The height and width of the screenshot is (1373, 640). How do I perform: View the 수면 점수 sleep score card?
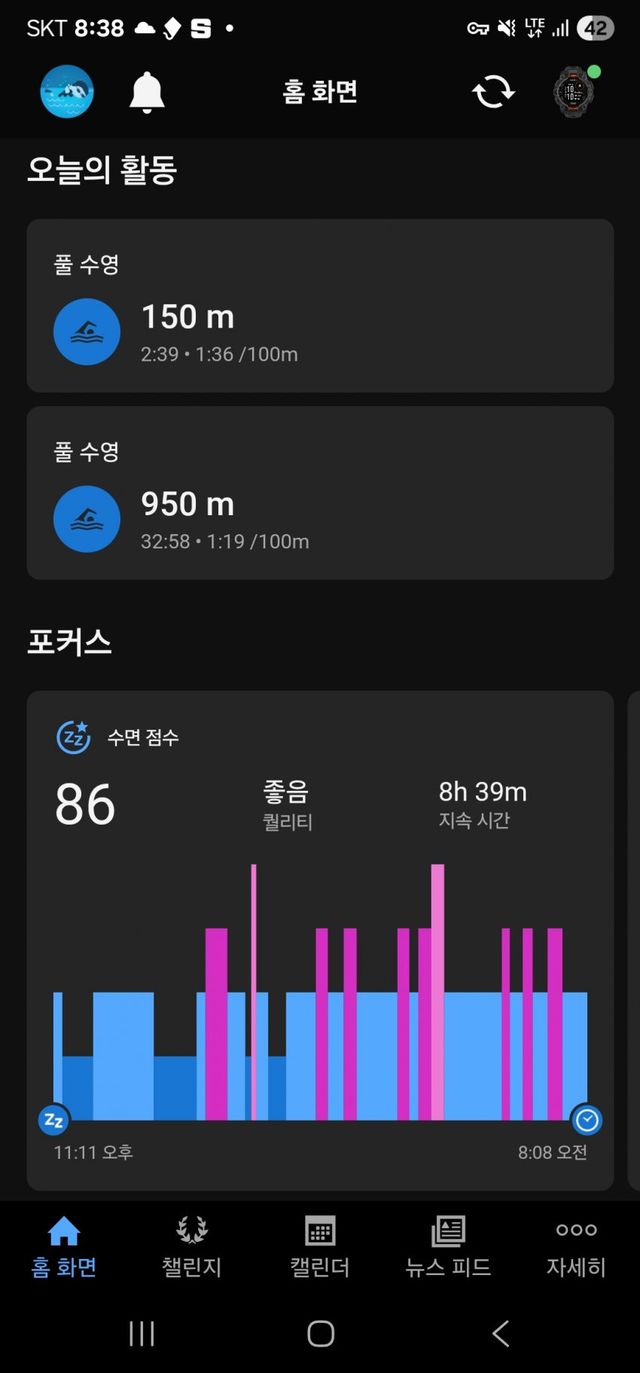coord(320,940)
